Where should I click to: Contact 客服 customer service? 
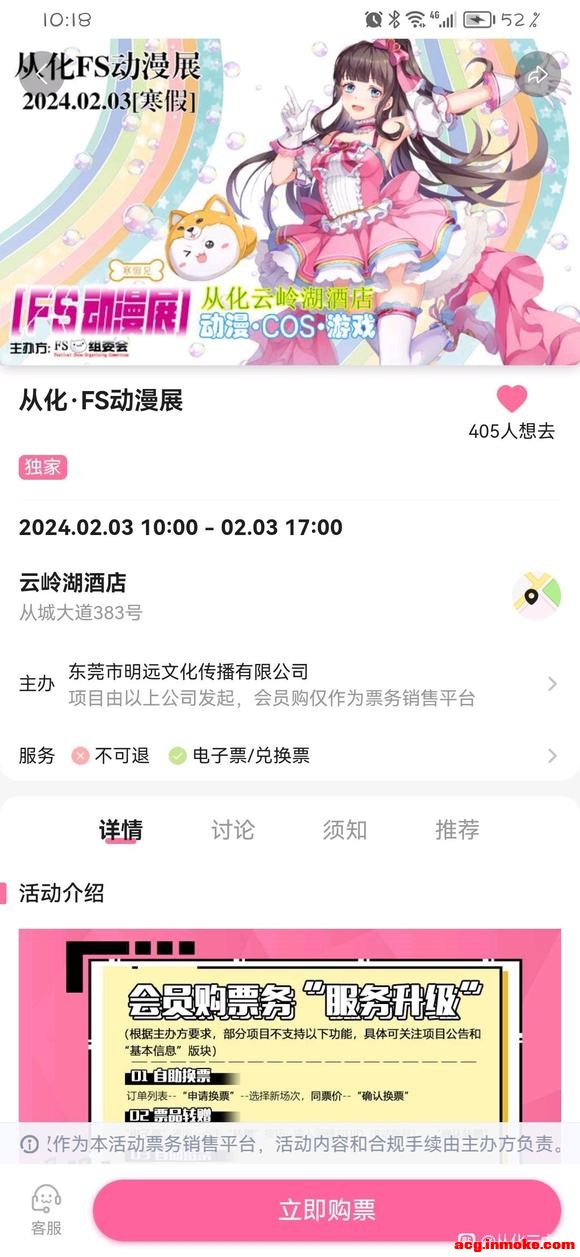pos(46,1210)
